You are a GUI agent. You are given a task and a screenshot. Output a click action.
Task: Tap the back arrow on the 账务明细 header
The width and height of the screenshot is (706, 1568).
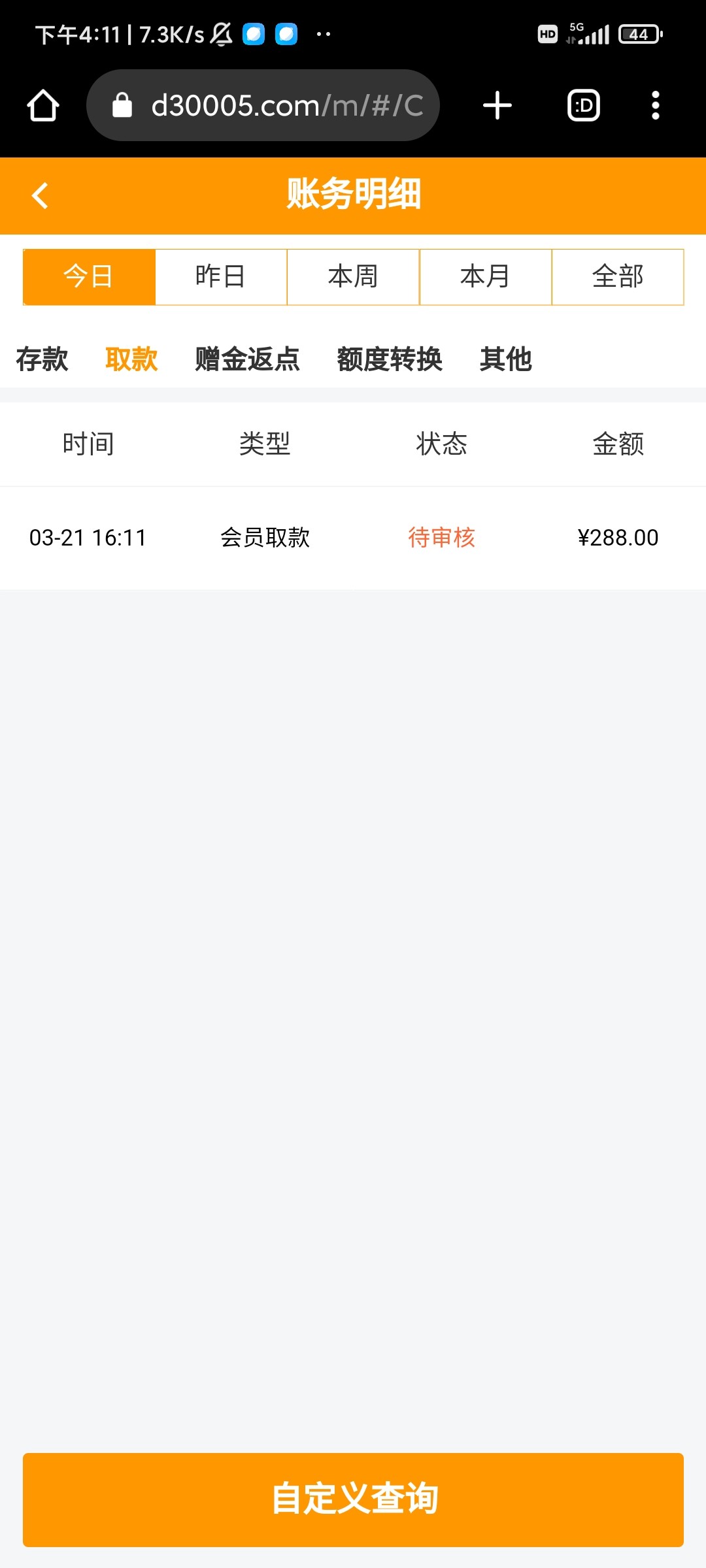(x=39, y=195)
